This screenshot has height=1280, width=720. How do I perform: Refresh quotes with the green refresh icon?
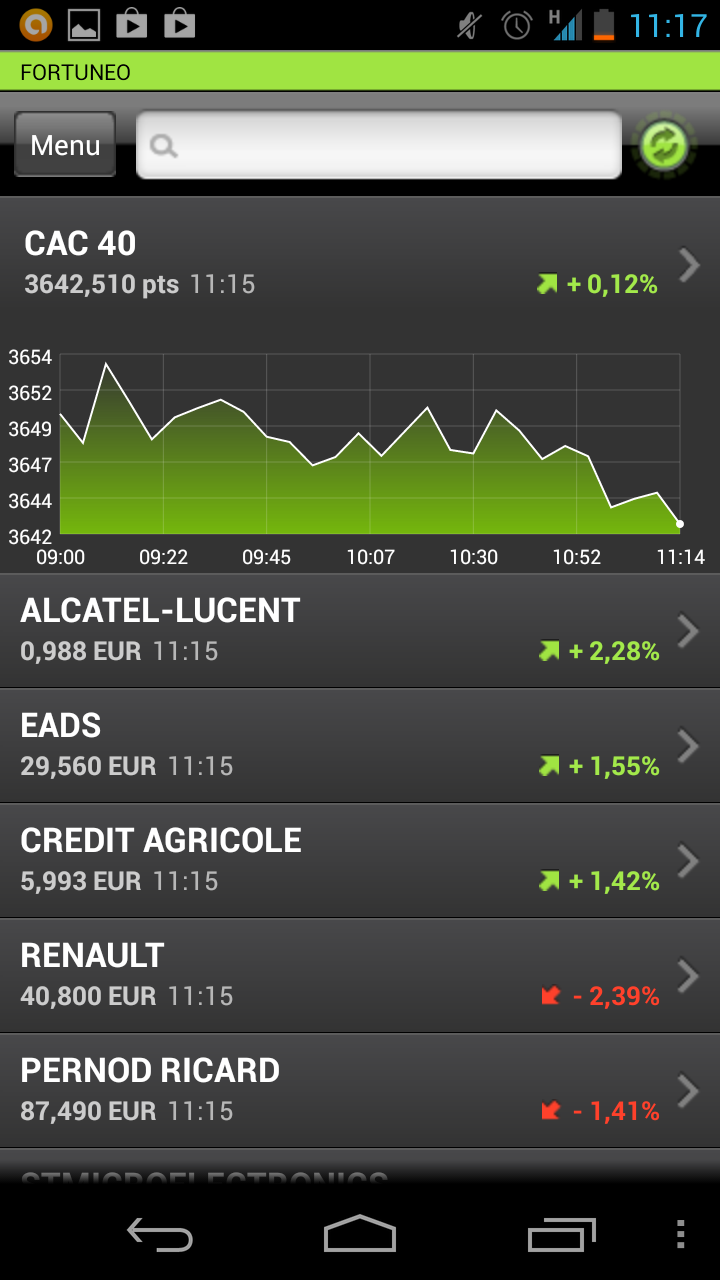tap(665, 146)
